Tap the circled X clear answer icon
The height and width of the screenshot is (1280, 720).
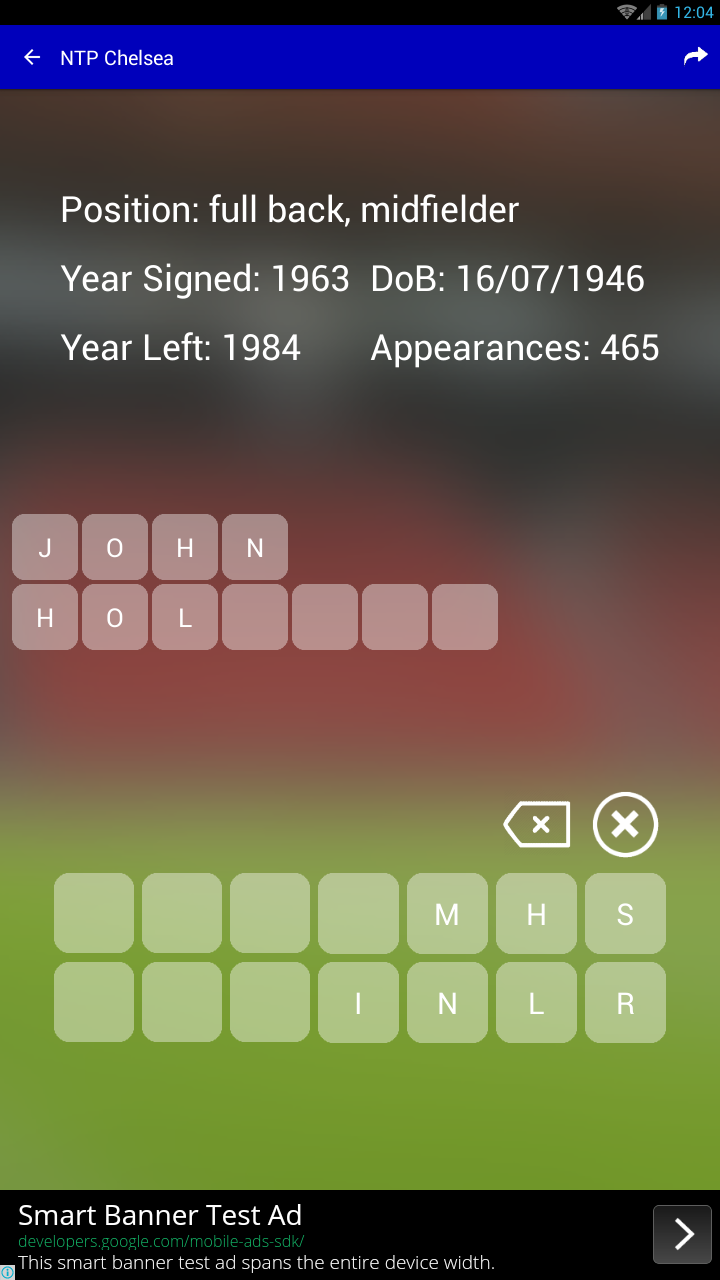pyautogui.click(x=625, y=824)
